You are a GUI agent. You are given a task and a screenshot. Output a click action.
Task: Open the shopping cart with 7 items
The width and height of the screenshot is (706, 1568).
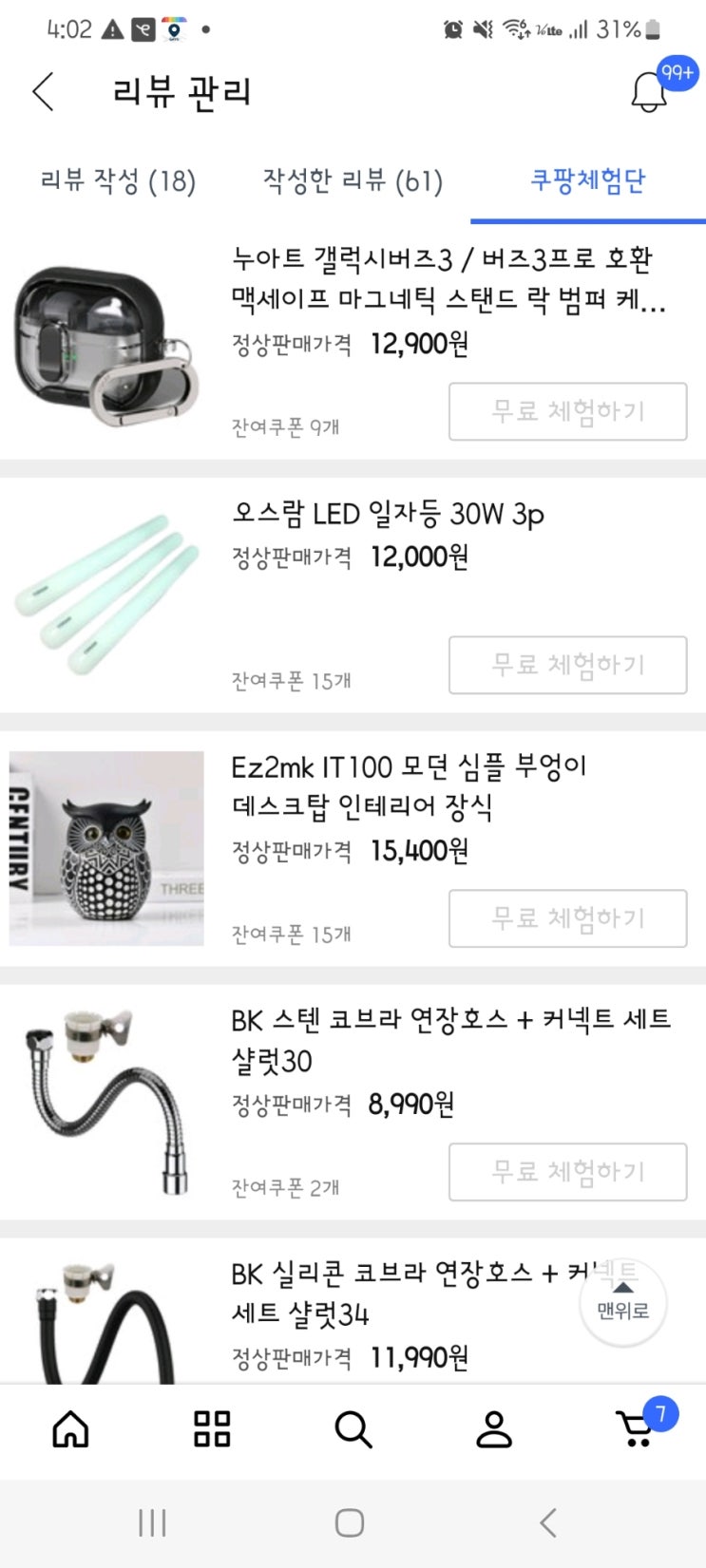(x=637, y=1428)
